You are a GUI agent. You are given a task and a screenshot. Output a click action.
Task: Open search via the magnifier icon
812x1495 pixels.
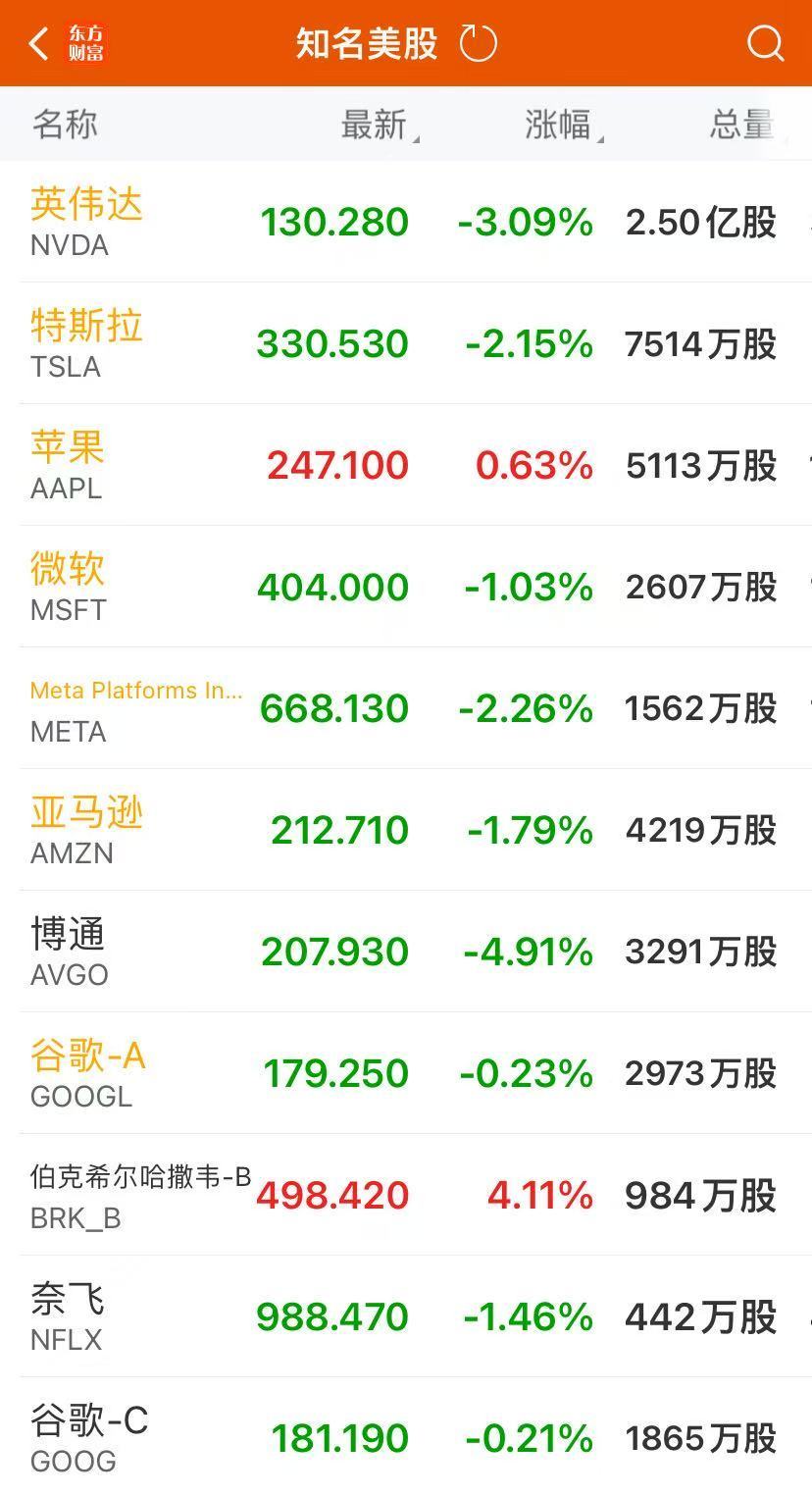pyautogui.click(x=764, y=42)
